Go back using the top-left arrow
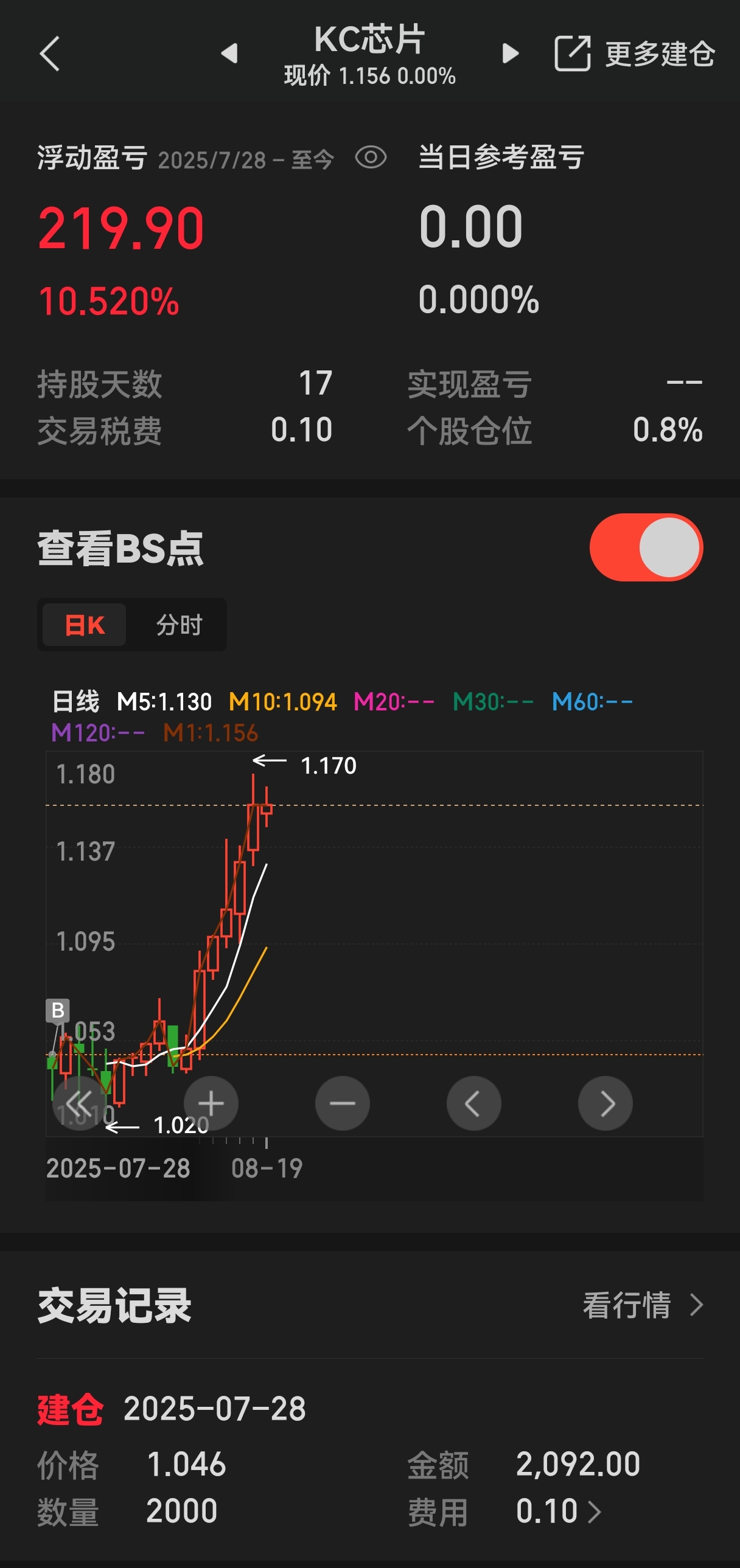Screen dimensions: 740x1568 tap(50, 54)
